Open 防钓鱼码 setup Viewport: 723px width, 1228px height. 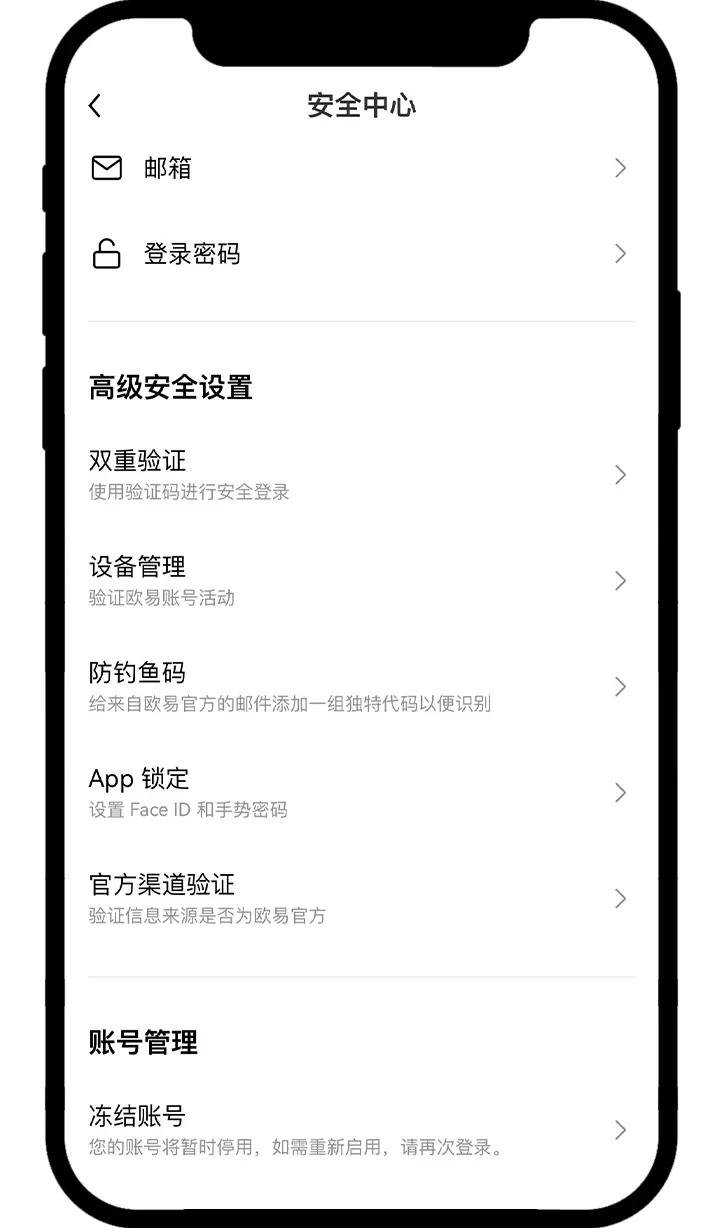(x=360, y=686)
